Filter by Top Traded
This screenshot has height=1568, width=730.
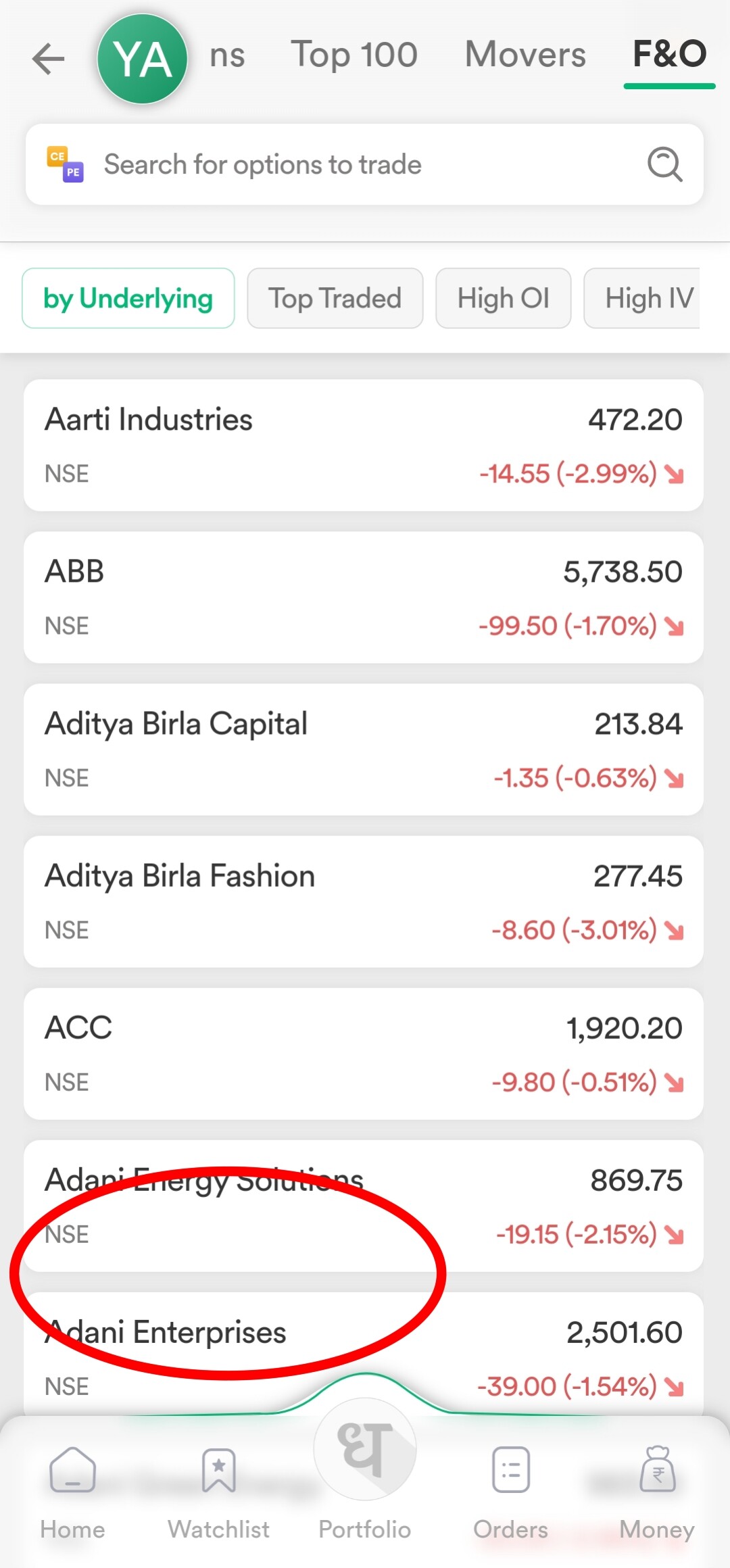(x=335, y=298)
